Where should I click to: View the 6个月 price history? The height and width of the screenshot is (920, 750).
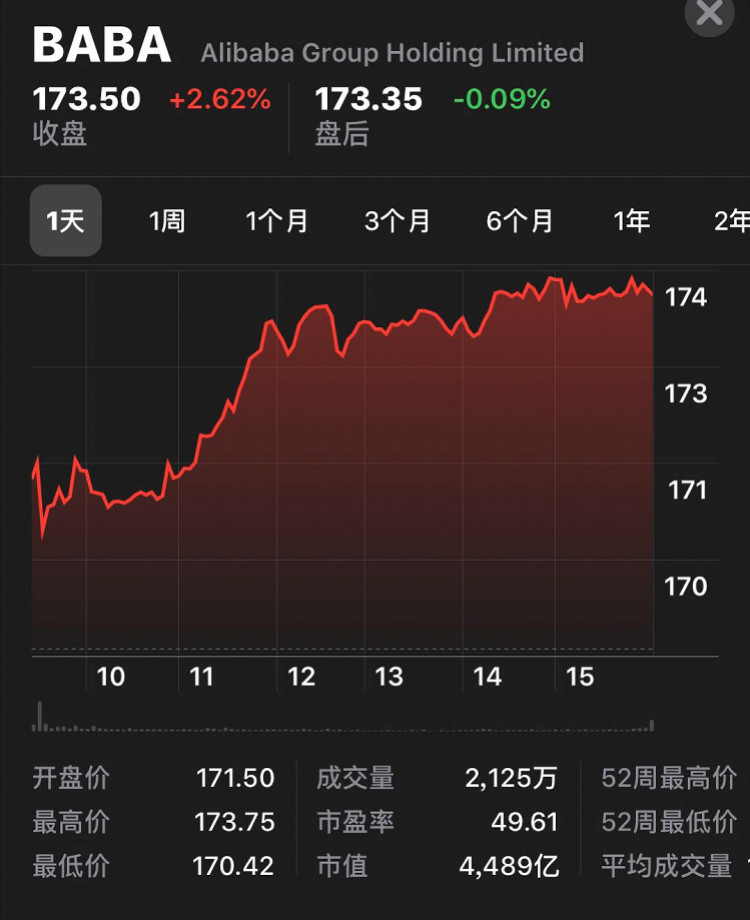pyautogui.click(x=519, y=221)
